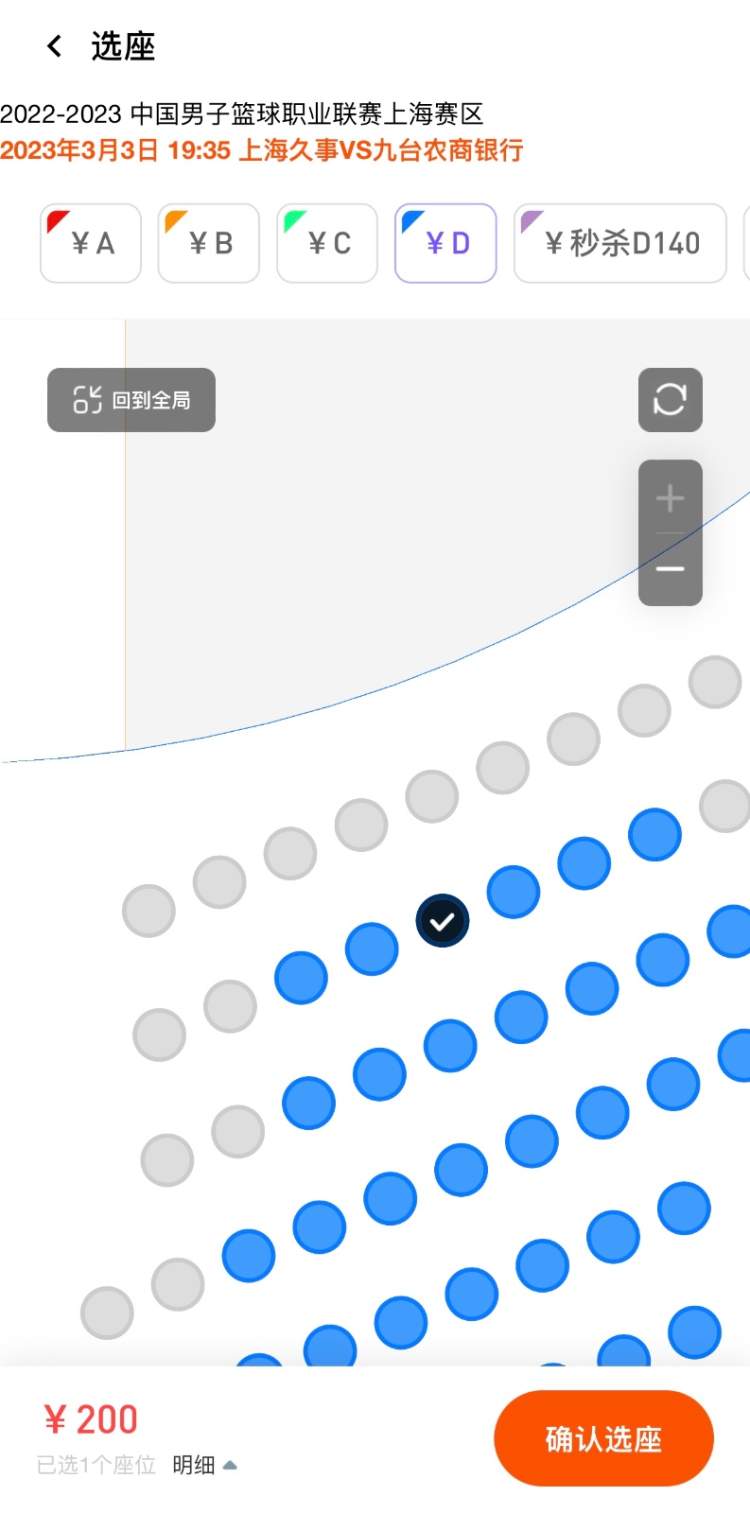Select the ¥C price tier chip
750x1513 pixels.
[327, 243]
